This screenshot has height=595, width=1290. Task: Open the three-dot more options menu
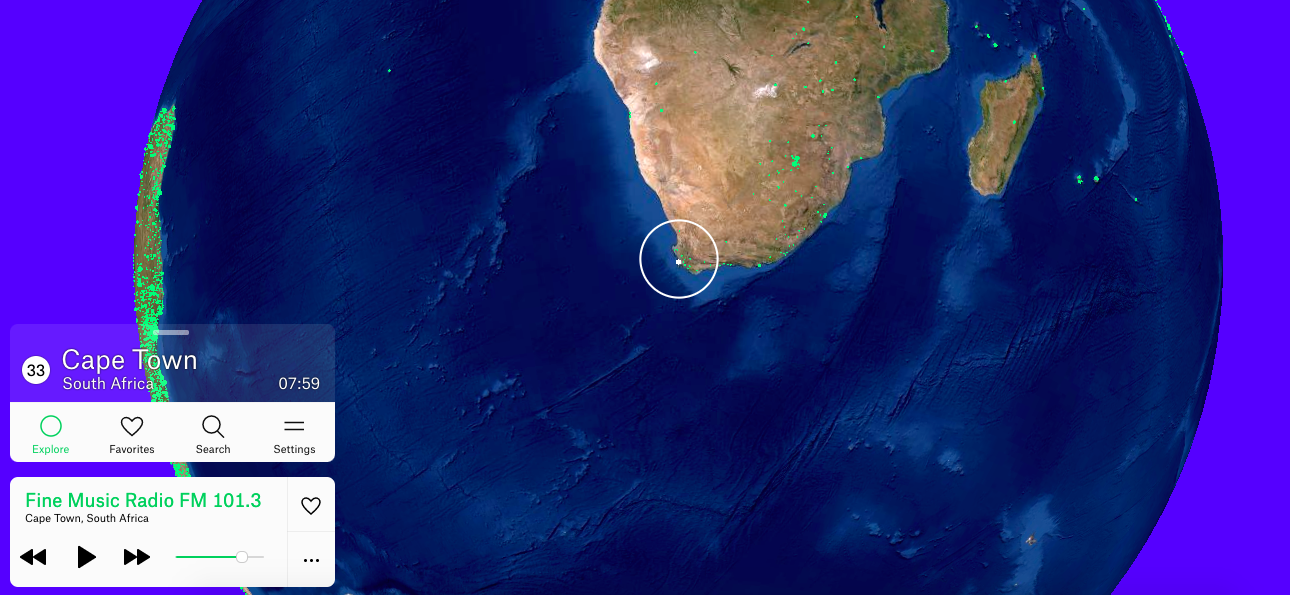tap(311, 561)
